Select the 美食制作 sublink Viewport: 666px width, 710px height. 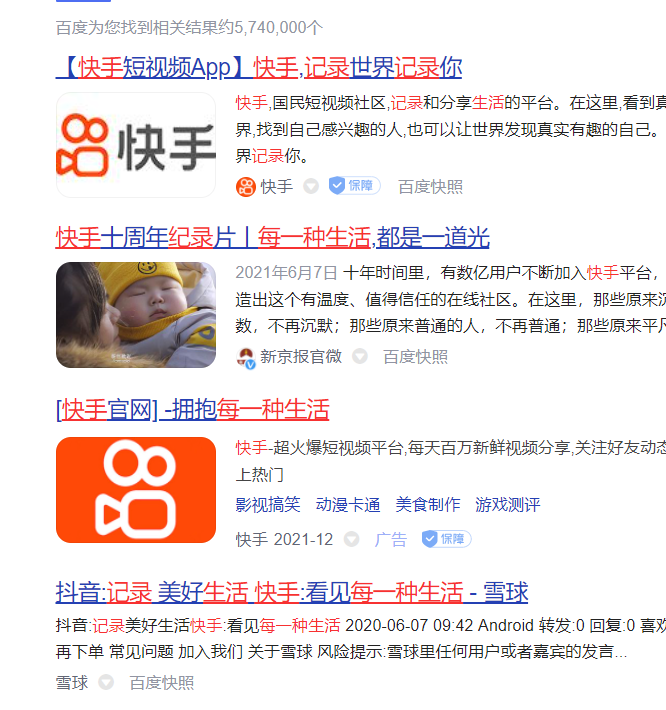coord(428,505)
